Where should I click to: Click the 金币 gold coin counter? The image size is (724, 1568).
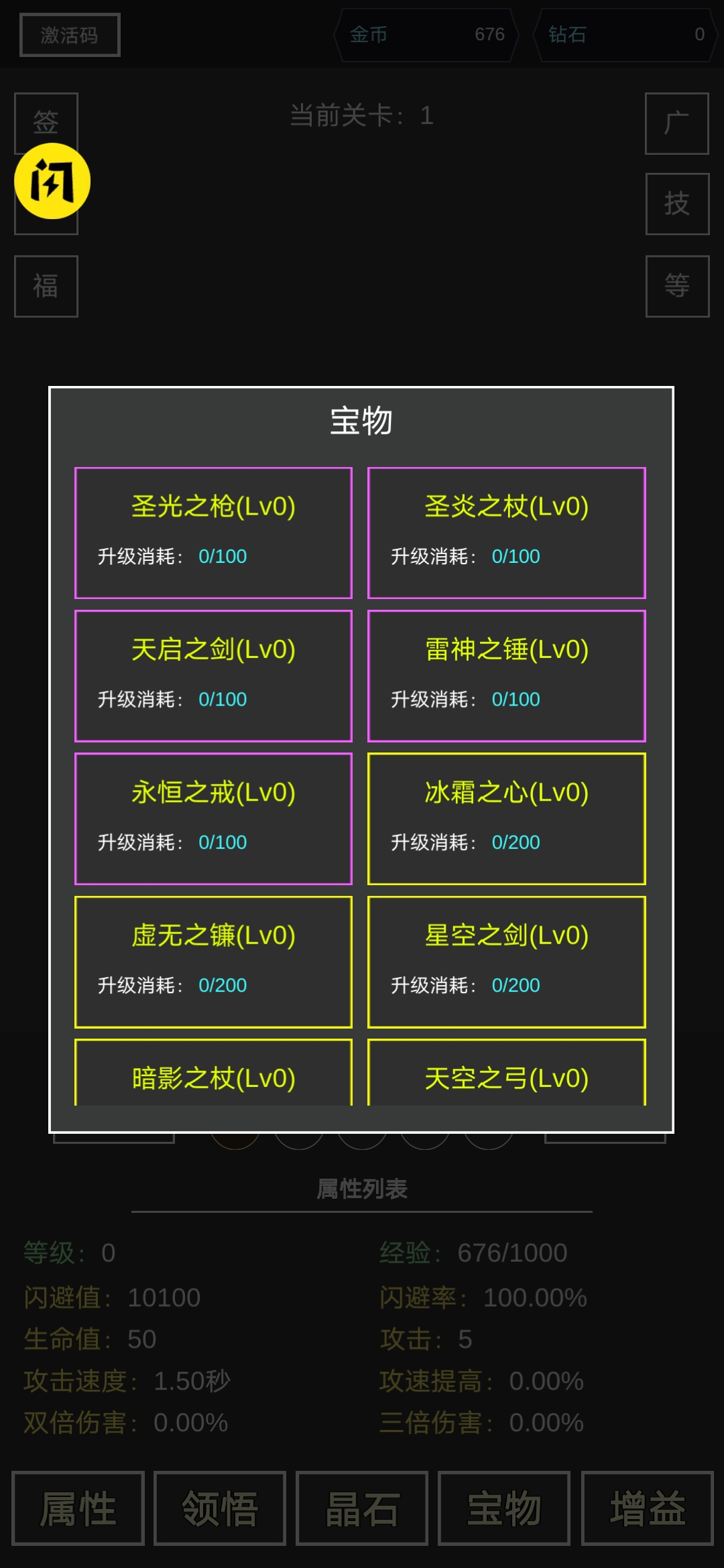click(426, 36)
